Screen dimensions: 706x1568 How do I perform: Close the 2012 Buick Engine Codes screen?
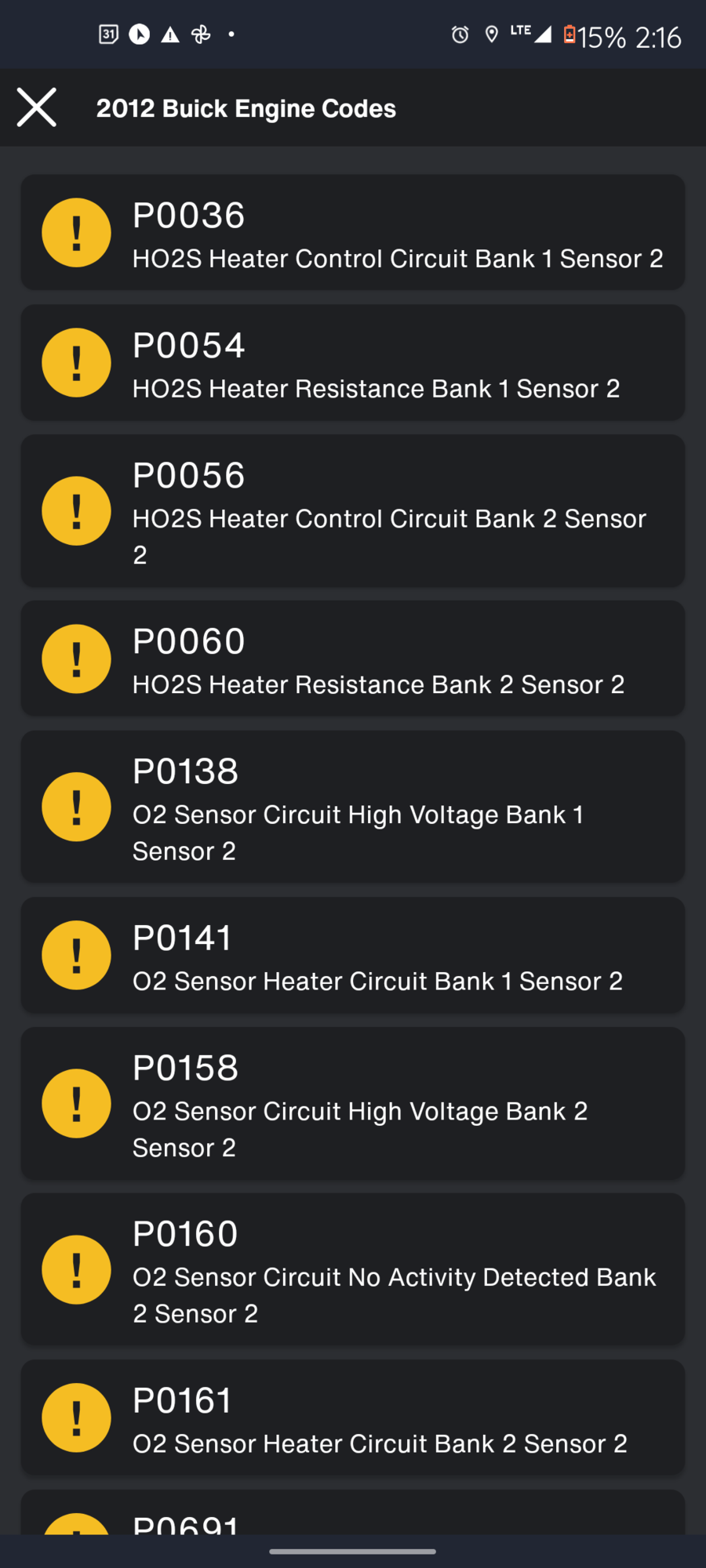[x=37, y=107]
